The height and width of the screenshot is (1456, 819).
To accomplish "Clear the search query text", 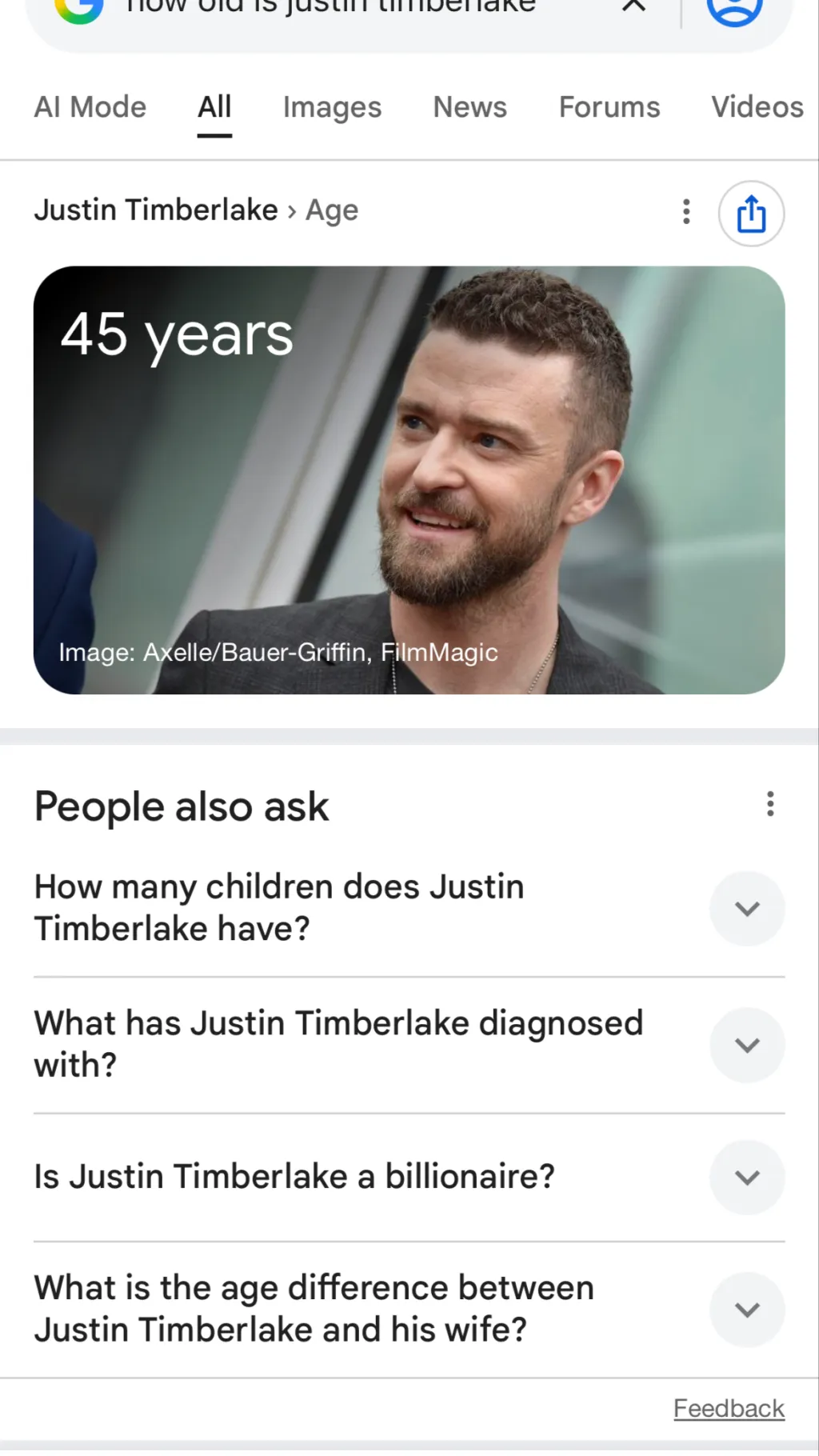I will (633, 6).
